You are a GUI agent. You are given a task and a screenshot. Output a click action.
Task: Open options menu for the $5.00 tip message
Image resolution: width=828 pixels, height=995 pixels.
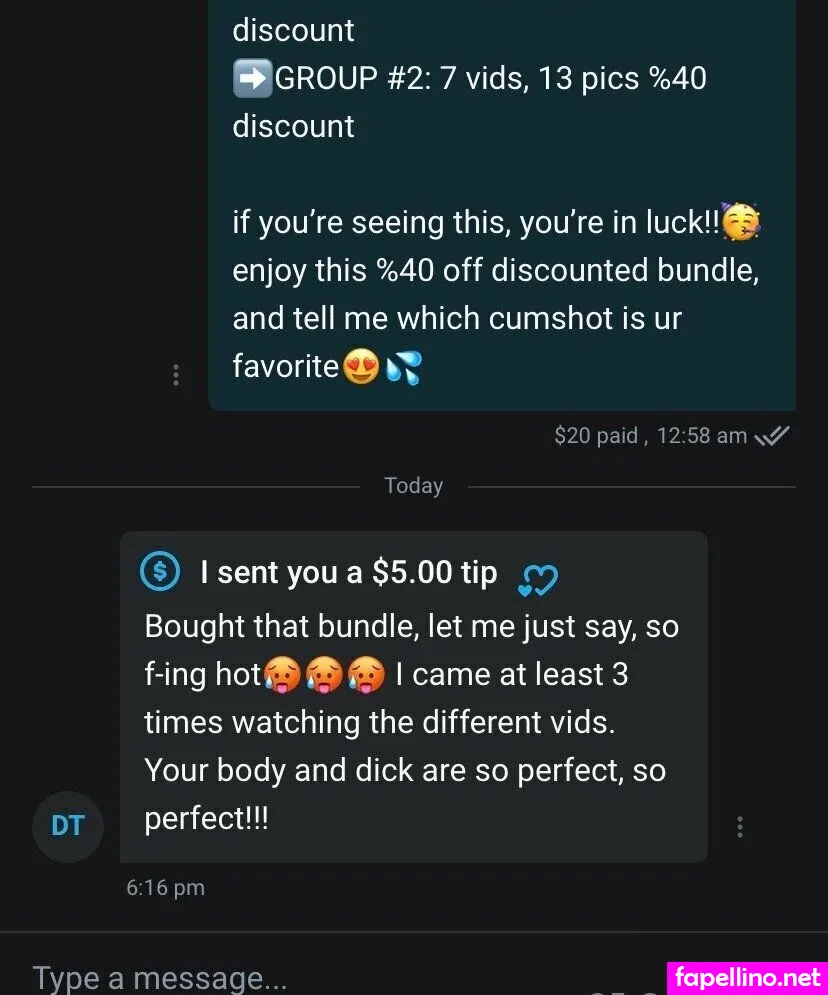point(740,827)
